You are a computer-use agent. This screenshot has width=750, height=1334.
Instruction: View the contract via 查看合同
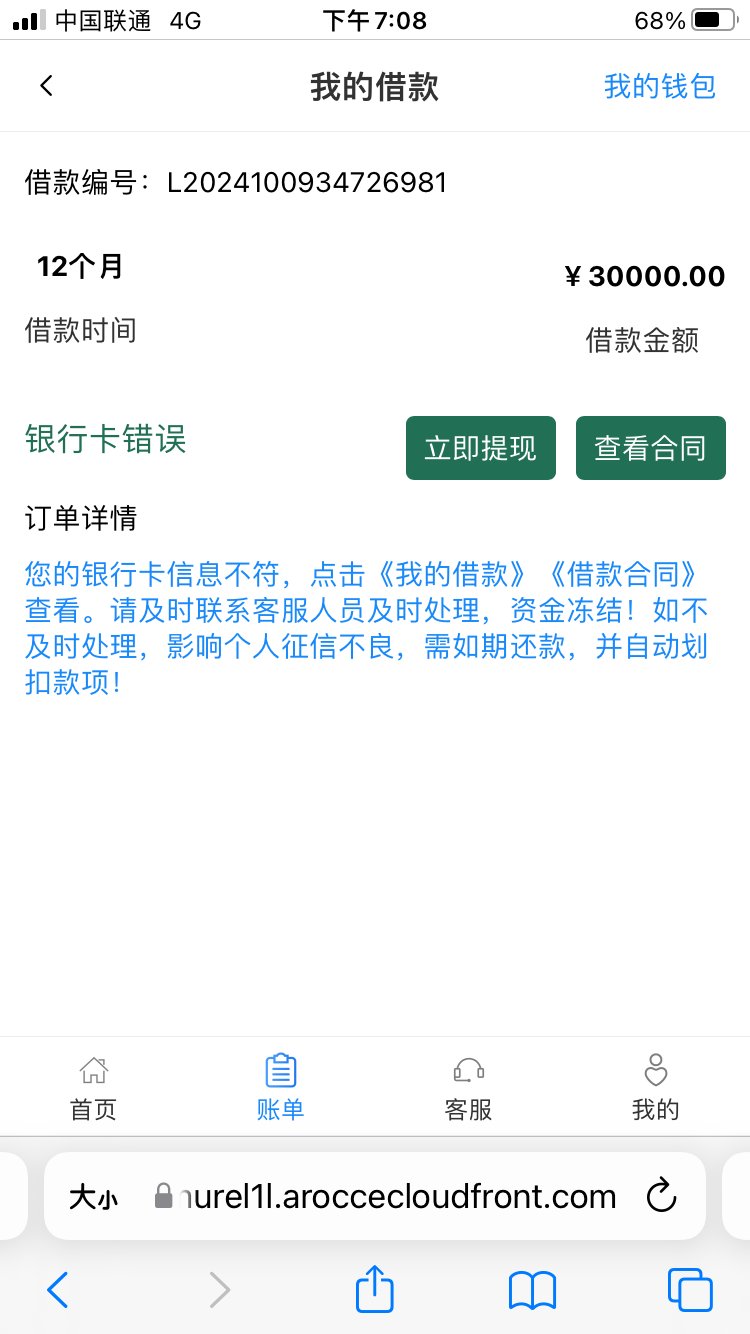click(650, 448)
